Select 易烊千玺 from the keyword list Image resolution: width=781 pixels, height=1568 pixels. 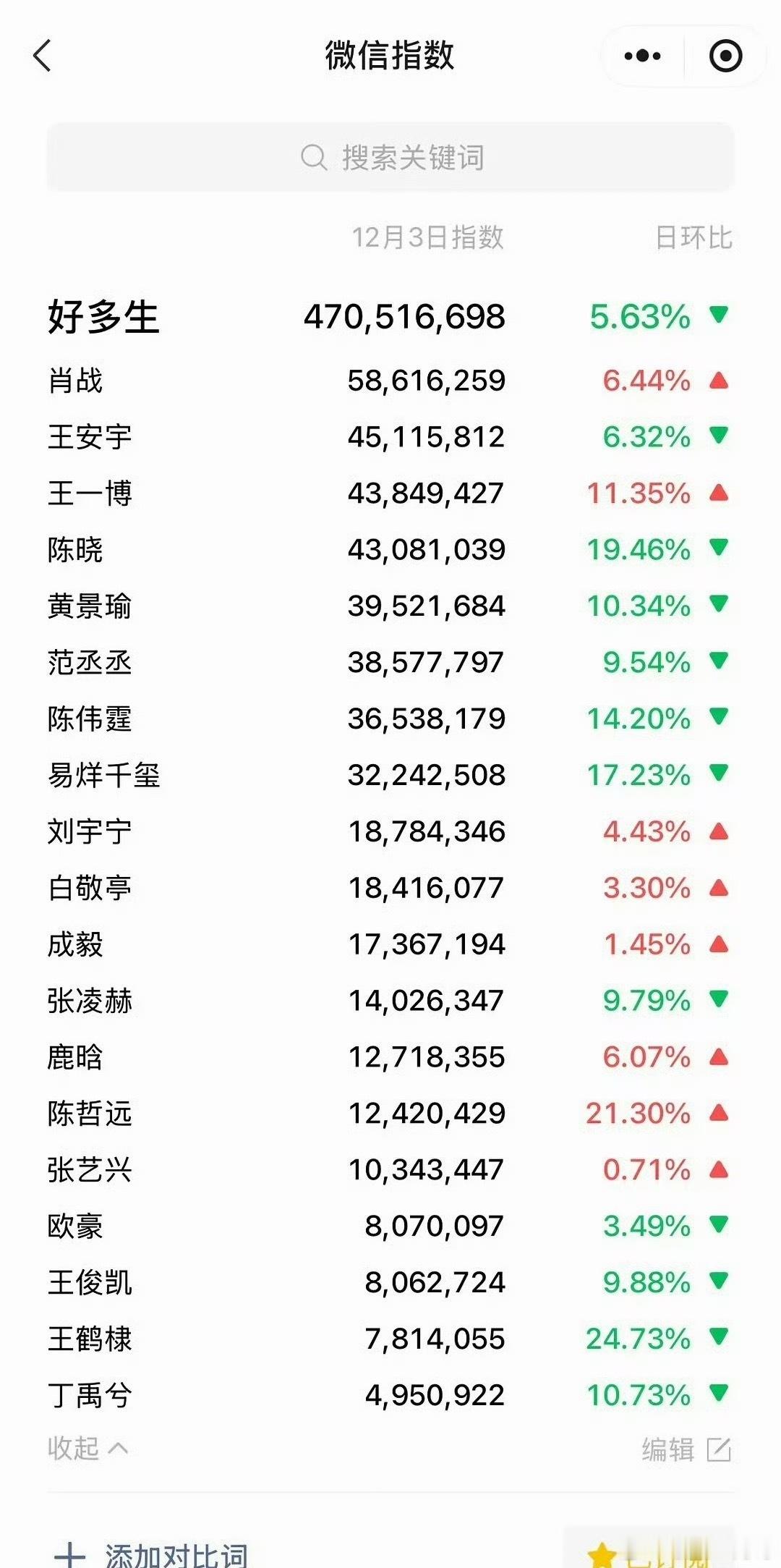[x=105, y=774]
